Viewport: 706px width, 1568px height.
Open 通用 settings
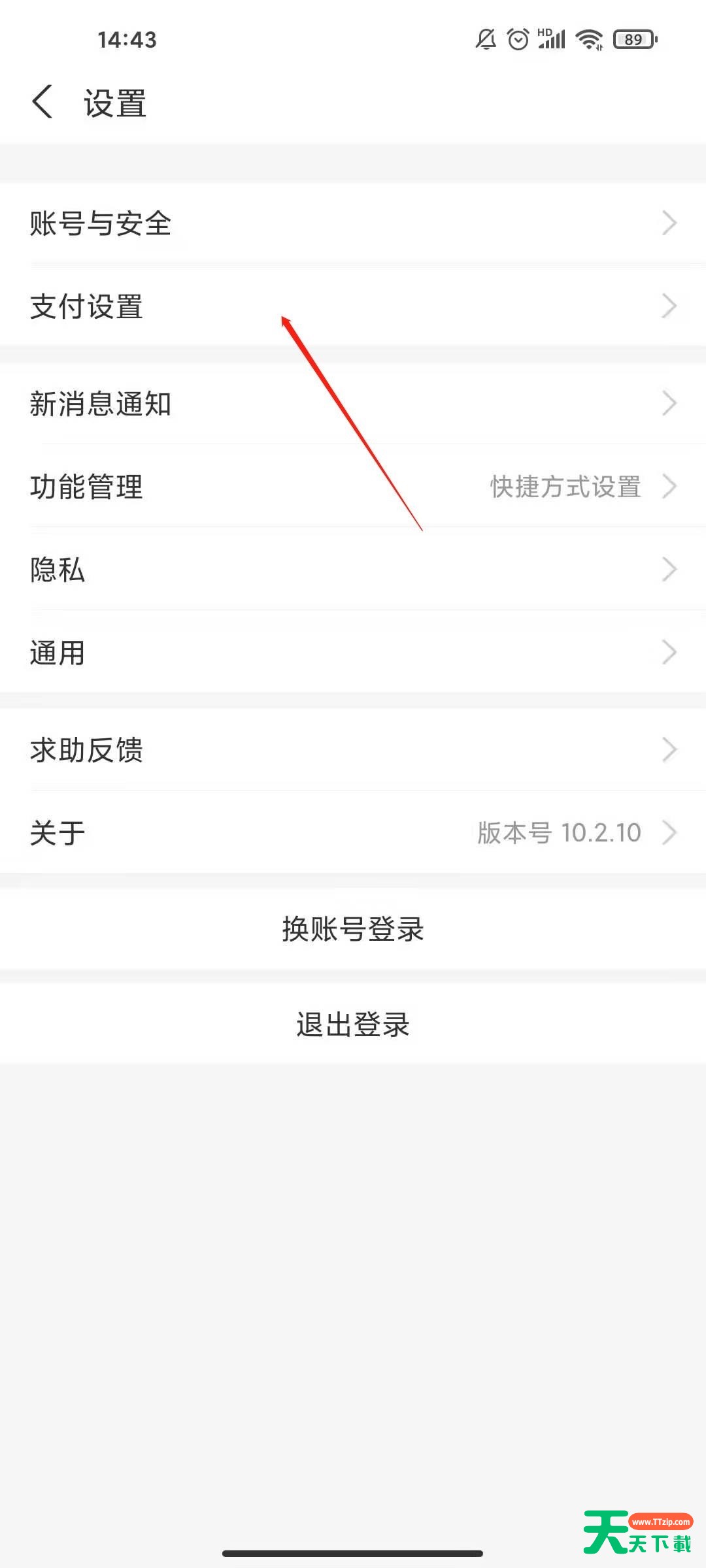[x=353, y=651]
